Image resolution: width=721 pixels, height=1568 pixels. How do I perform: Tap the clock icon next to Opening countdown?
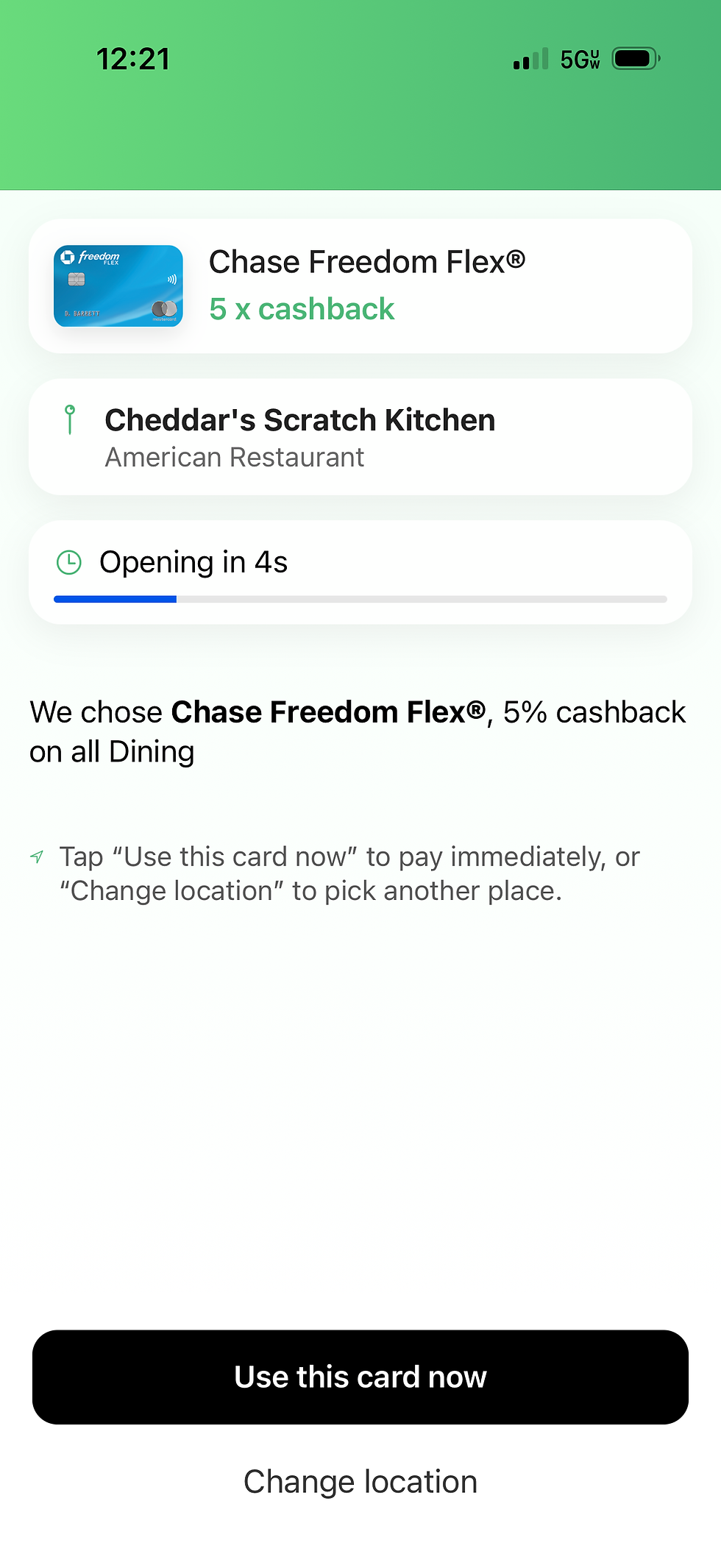68,561
